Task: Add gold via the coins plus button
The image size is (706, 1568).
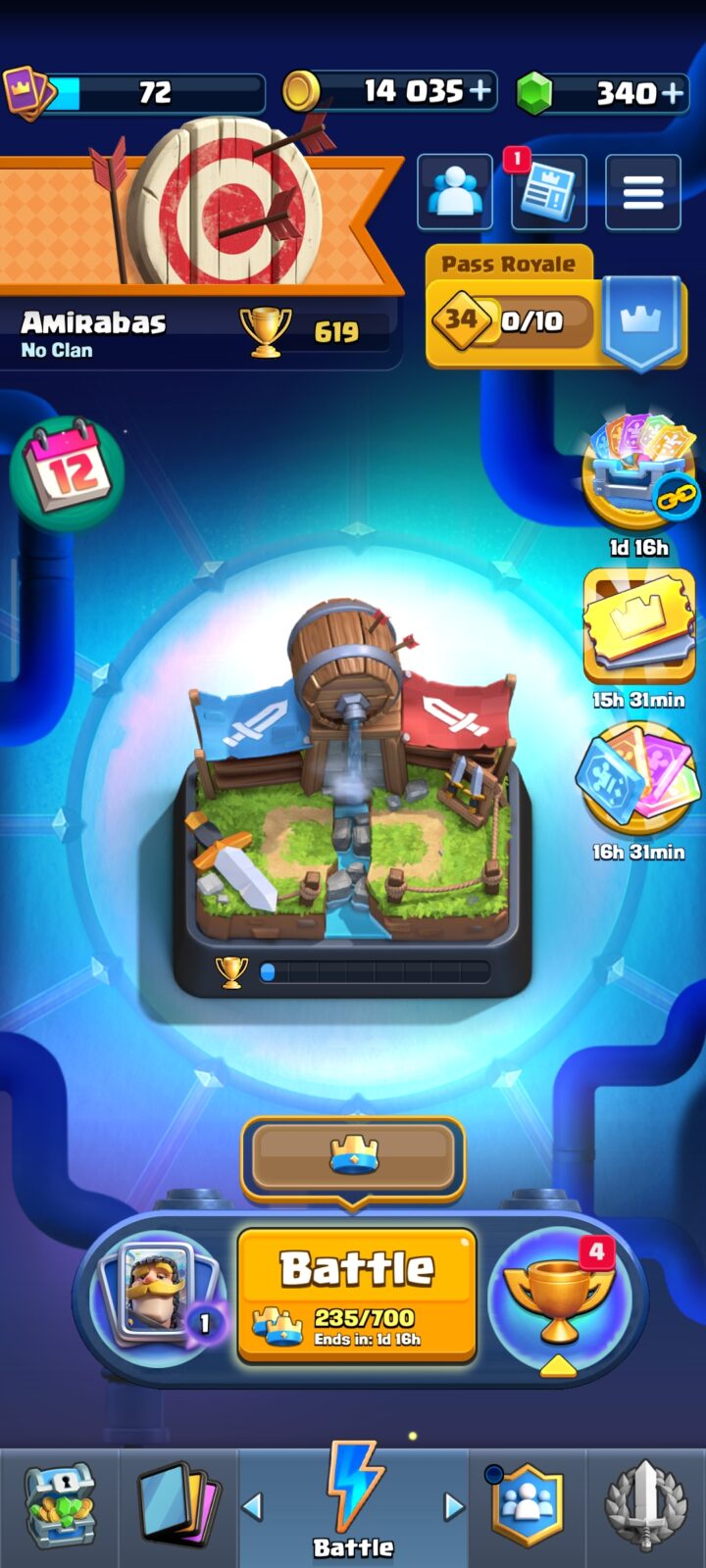Action: 480,91
